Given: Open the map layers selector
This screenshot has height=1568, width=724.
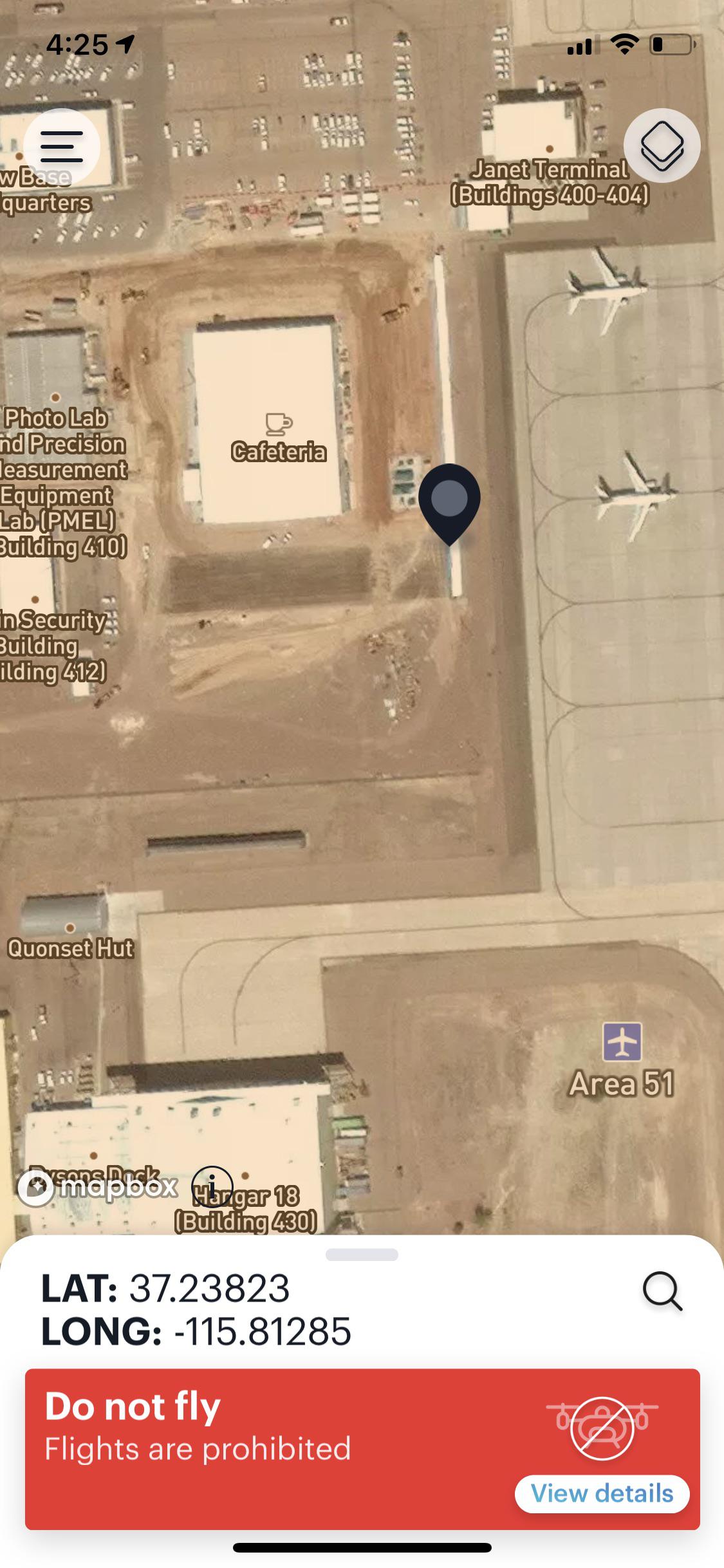Looking at the screenshot, I should click(x=662, y=146).
